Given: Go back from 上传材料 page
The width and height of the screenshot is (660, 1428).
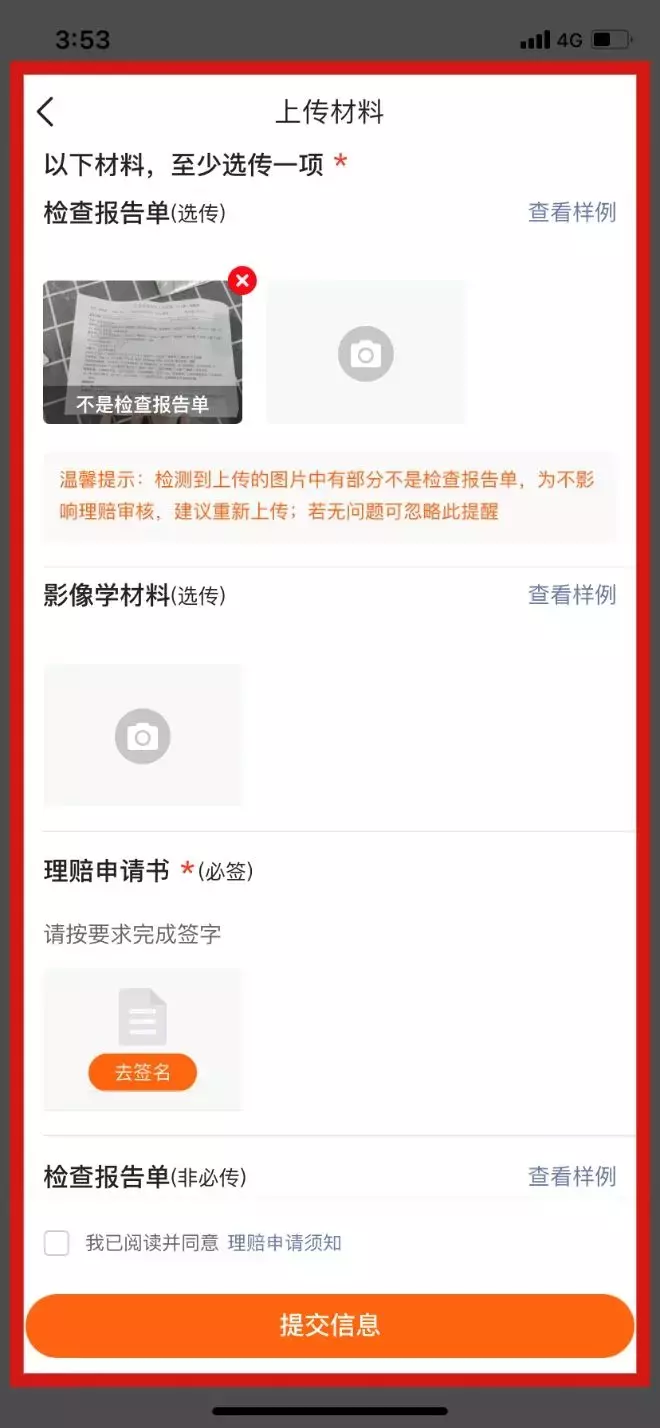Looking at the screenshot, I should pyautogui.click(x=46, y=111).
